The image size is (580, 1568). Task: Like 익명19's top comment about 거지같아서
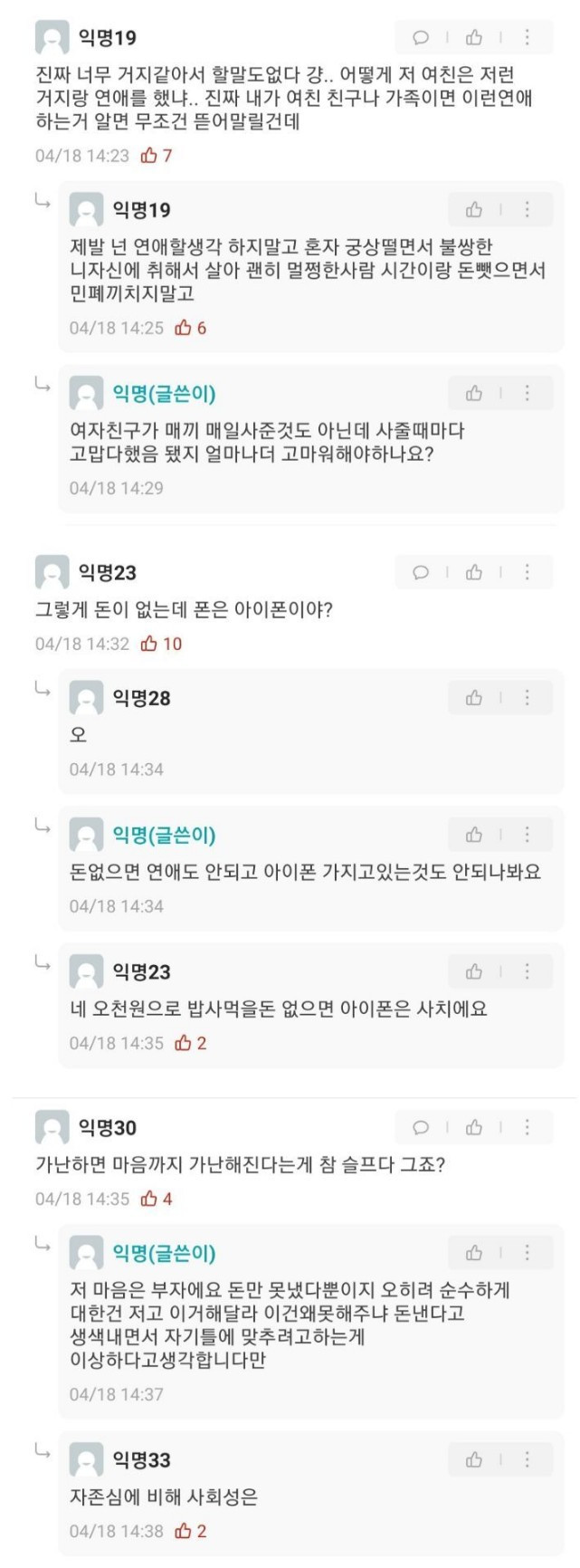(473, 38)
